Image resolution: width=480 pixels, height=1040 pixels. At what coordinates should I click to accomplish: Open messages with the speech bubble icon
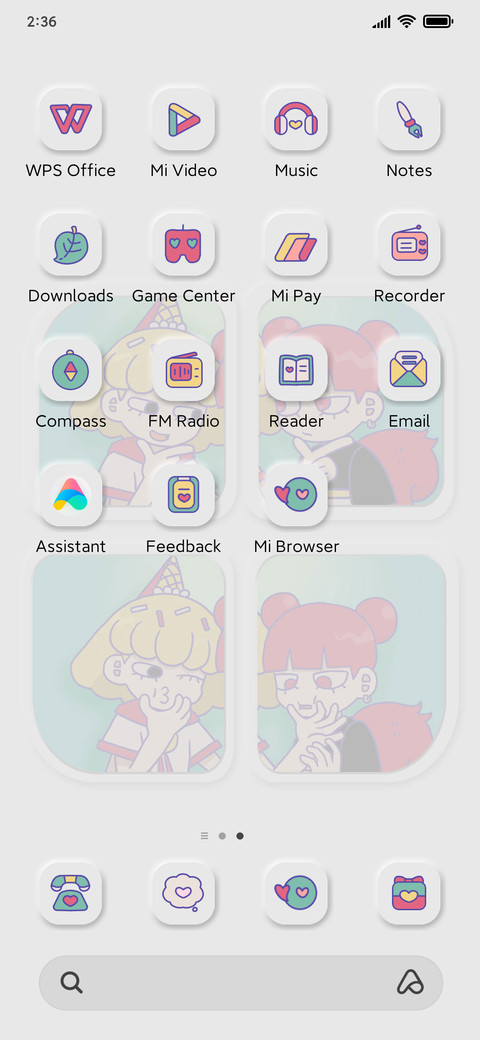(183, 893)
